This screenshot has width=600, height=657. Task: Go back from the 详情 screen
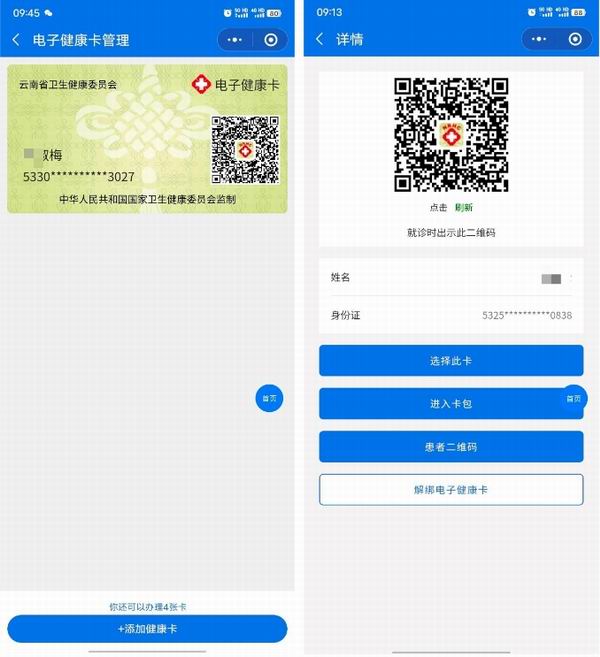coord(320,39)
